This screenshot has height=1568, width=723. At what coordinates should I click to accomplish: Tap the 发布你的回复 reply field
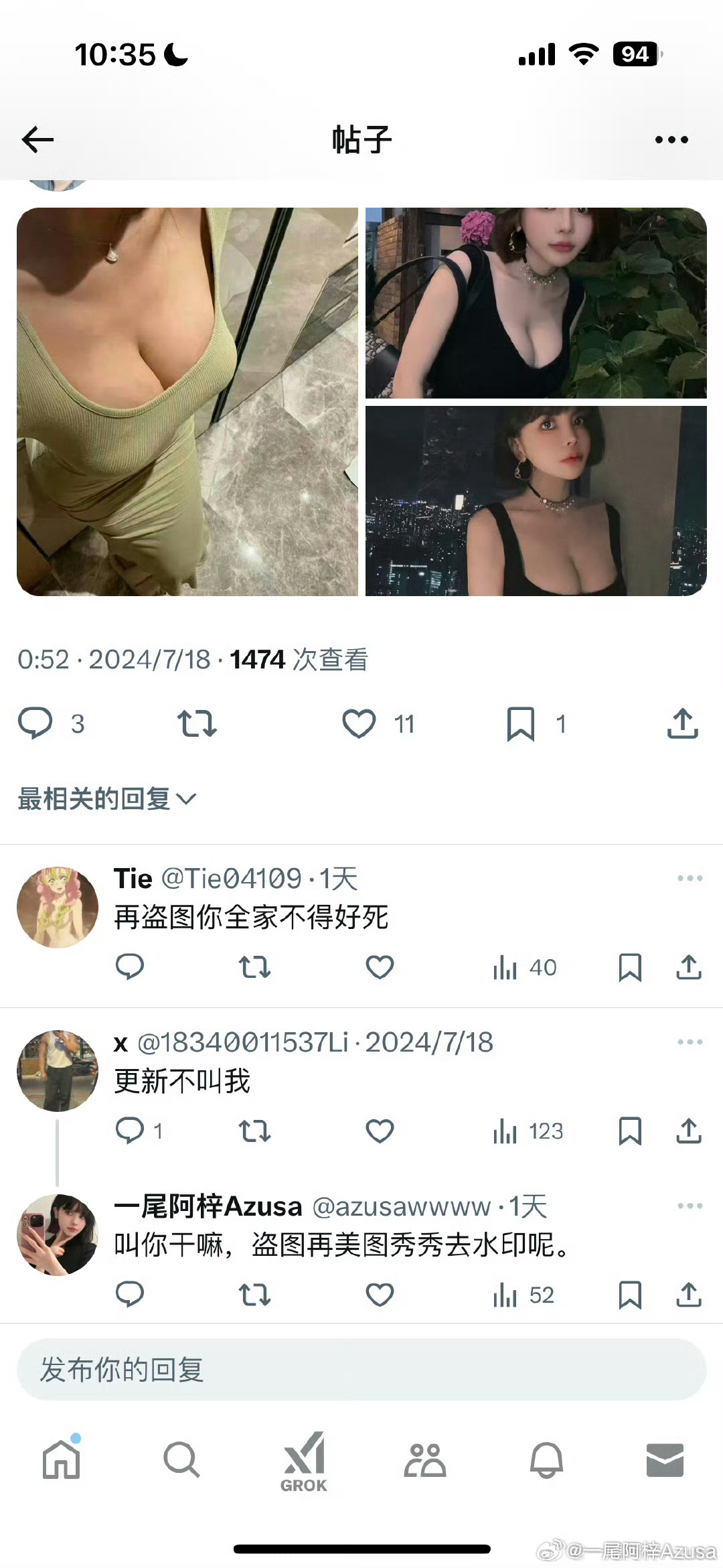pyautogui.click(x=361, y=1370)
